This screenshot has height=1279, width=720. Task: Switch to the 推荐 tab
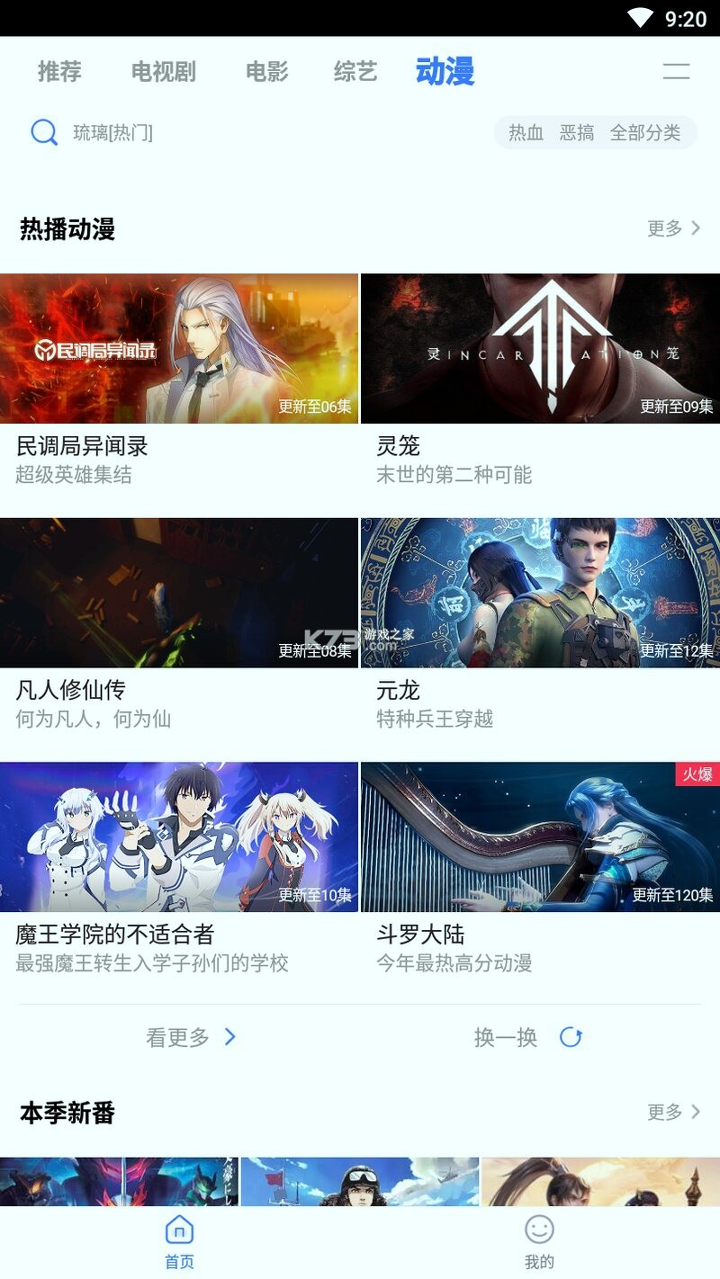59,72
